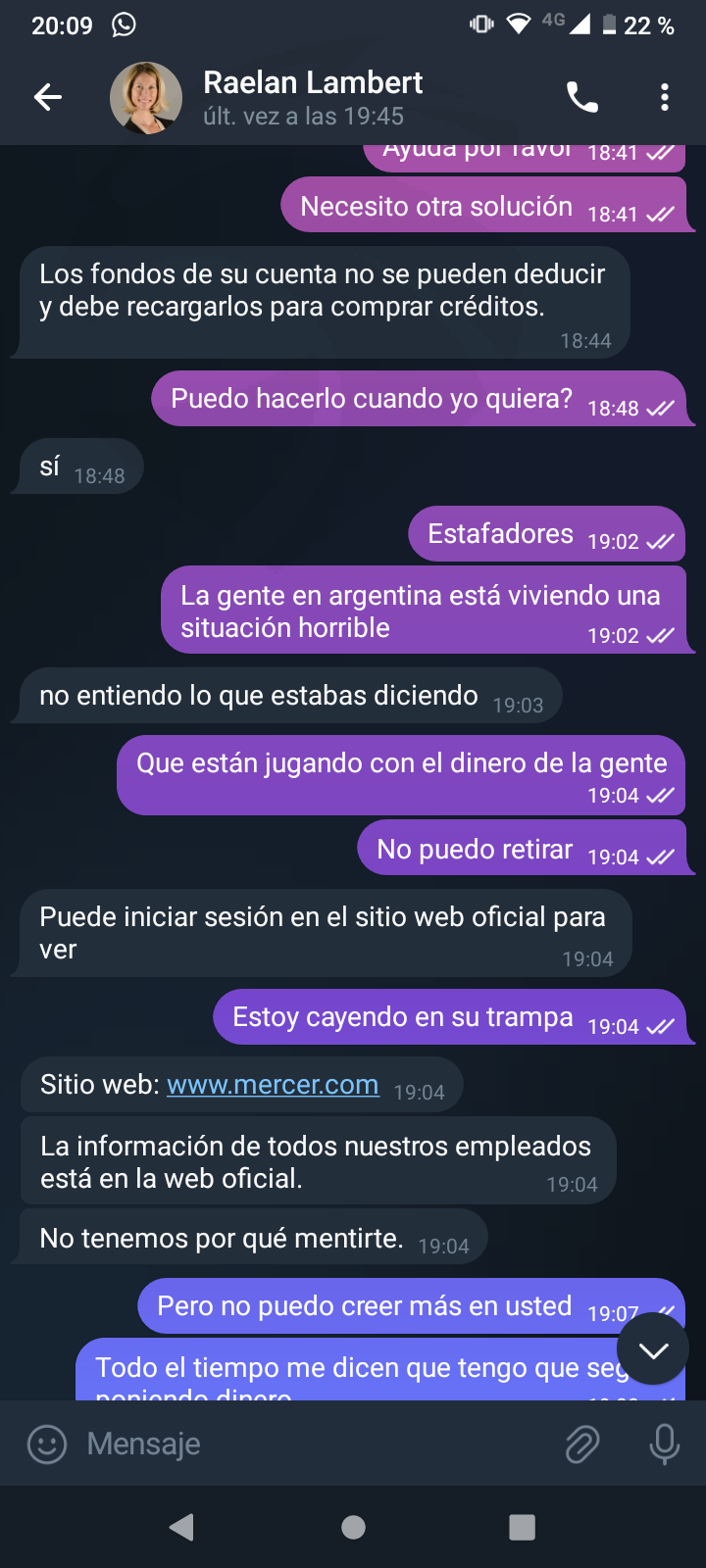
Task: Go back to the chat list
Action: click(48, 97)
